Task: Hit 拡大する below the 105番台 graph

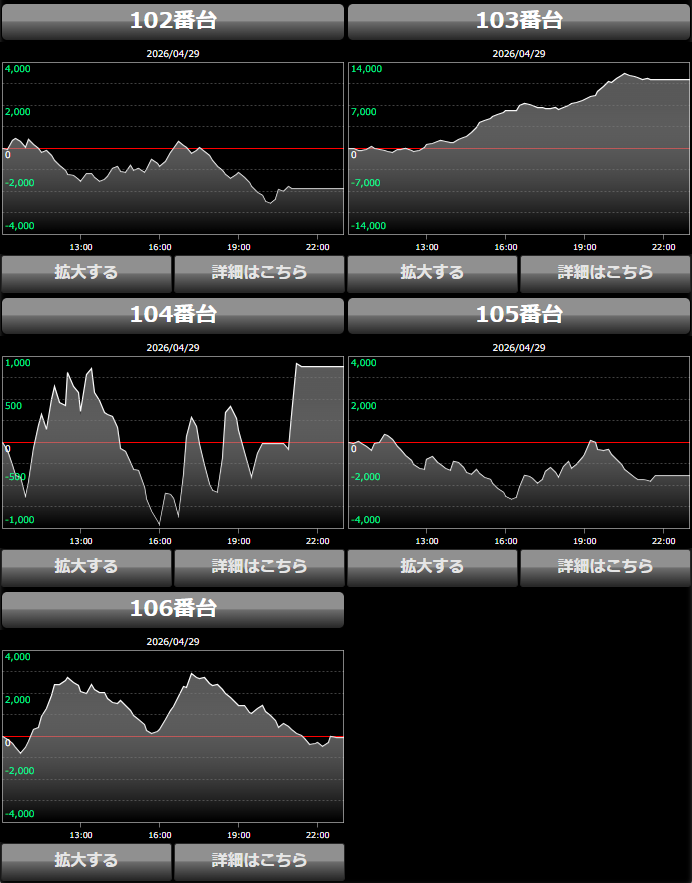Action: (x=432, y=566)
